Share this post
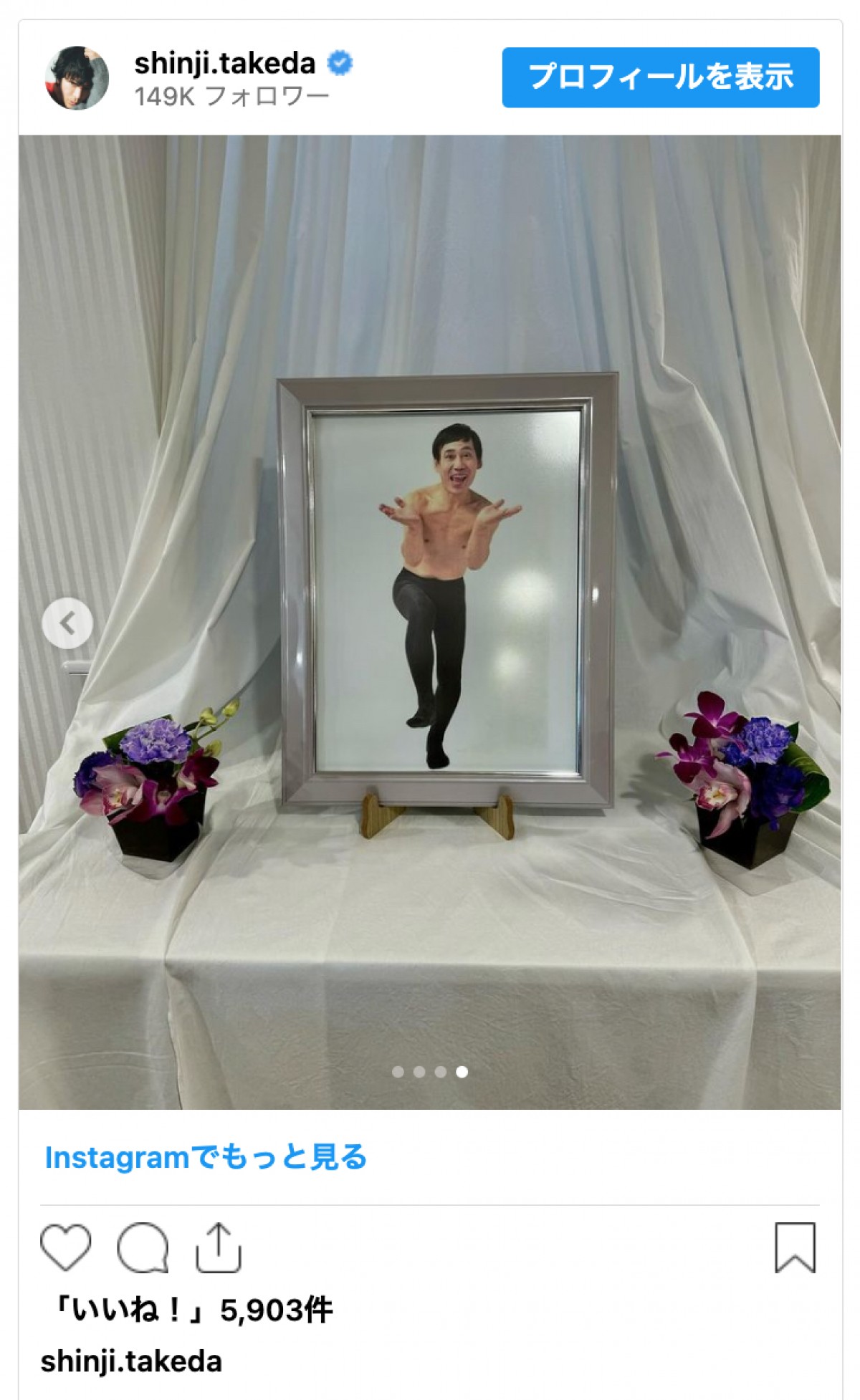Viewport: 860px width, 1400px height. point(219,1247)
